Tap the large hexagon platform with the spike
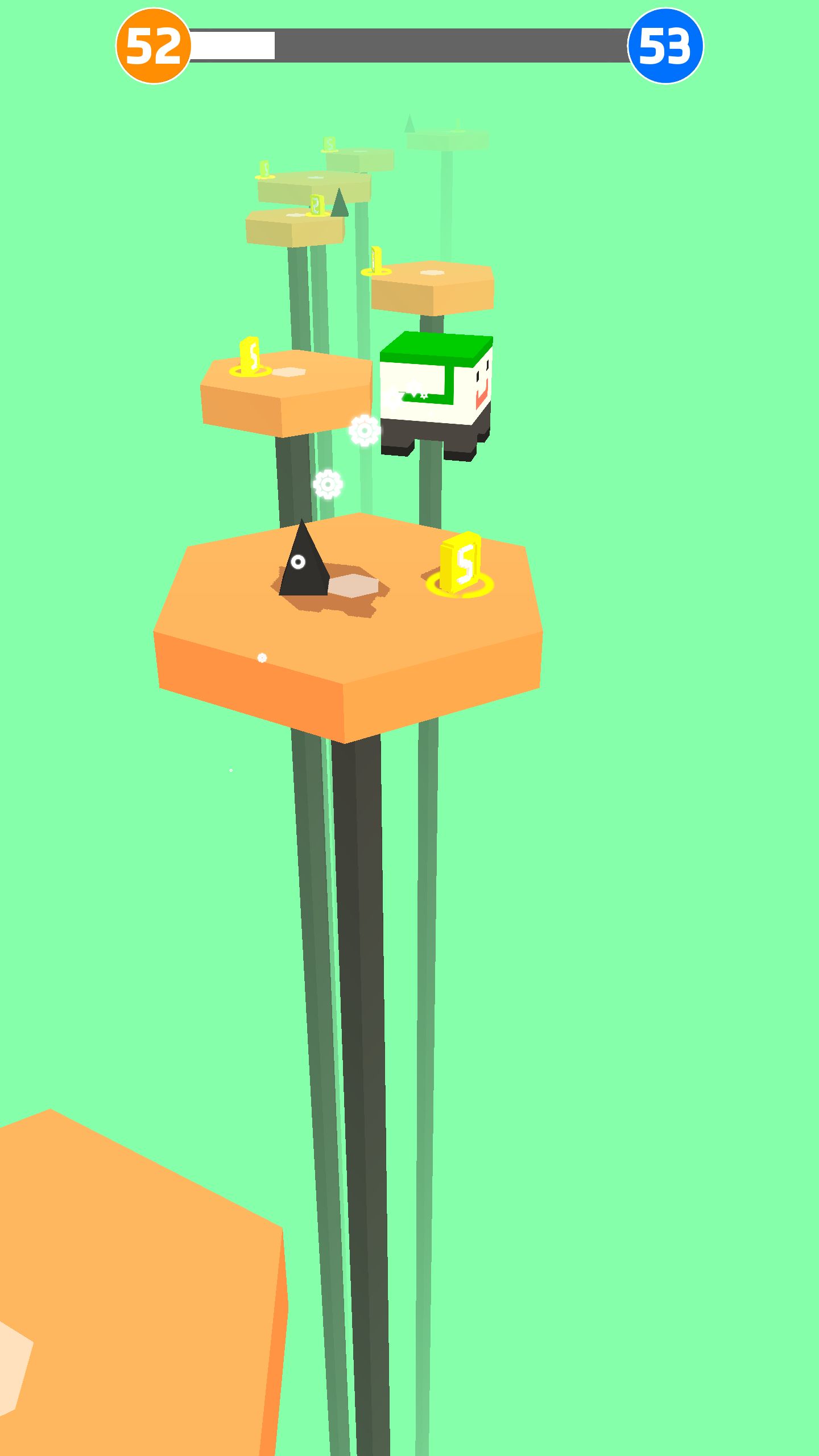819x1456 pixels. [348, 627]
